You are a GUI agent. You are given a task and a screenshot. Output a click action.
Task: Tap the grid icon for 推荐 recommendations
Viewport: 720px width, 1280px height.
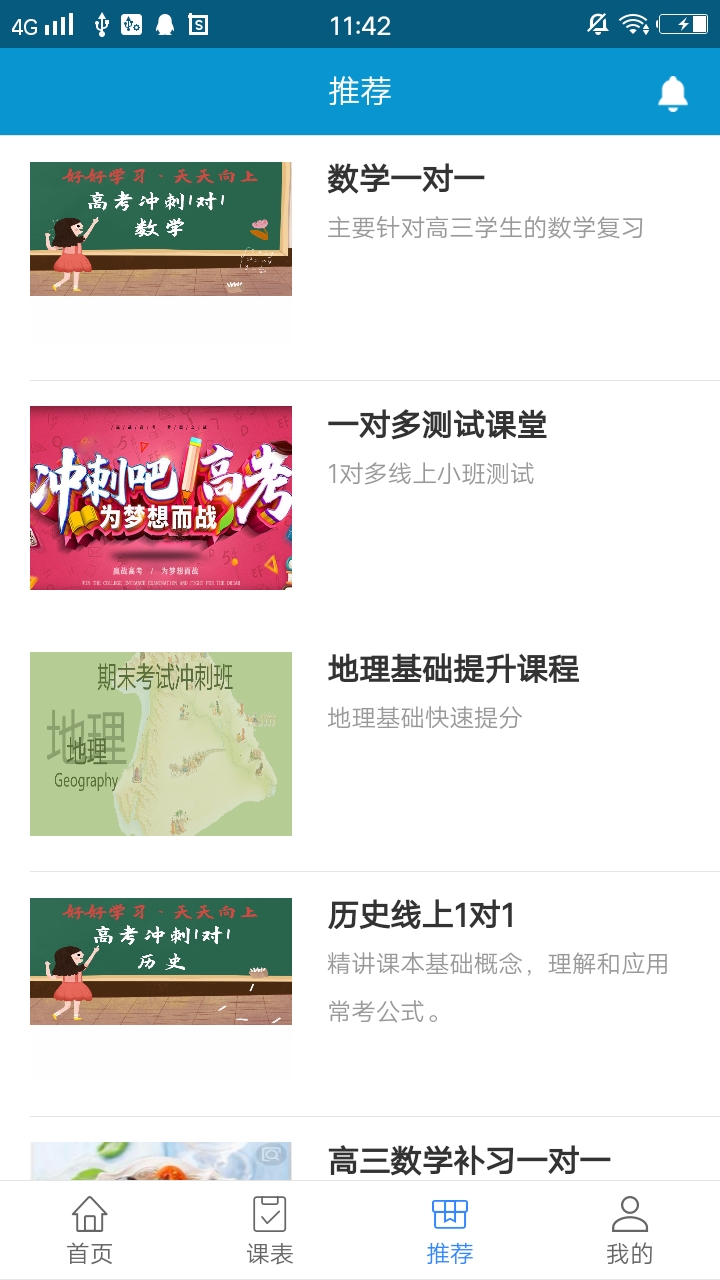[450, 1213]
